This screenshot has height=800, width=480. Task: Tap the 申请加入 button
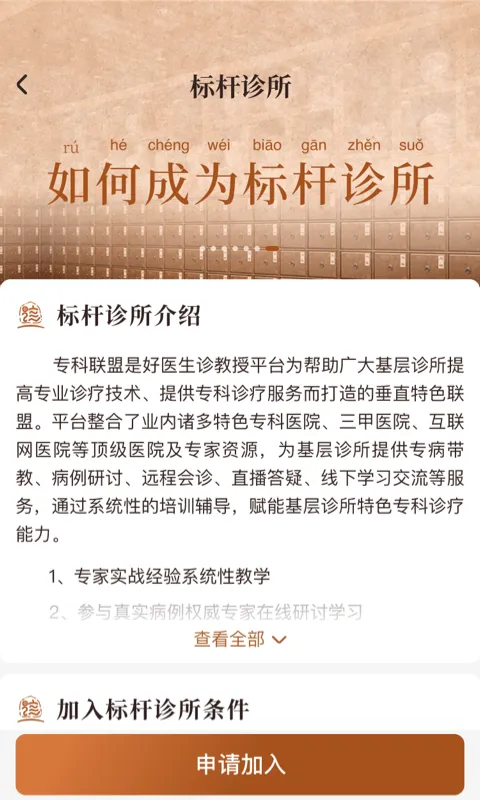[240, 764]
